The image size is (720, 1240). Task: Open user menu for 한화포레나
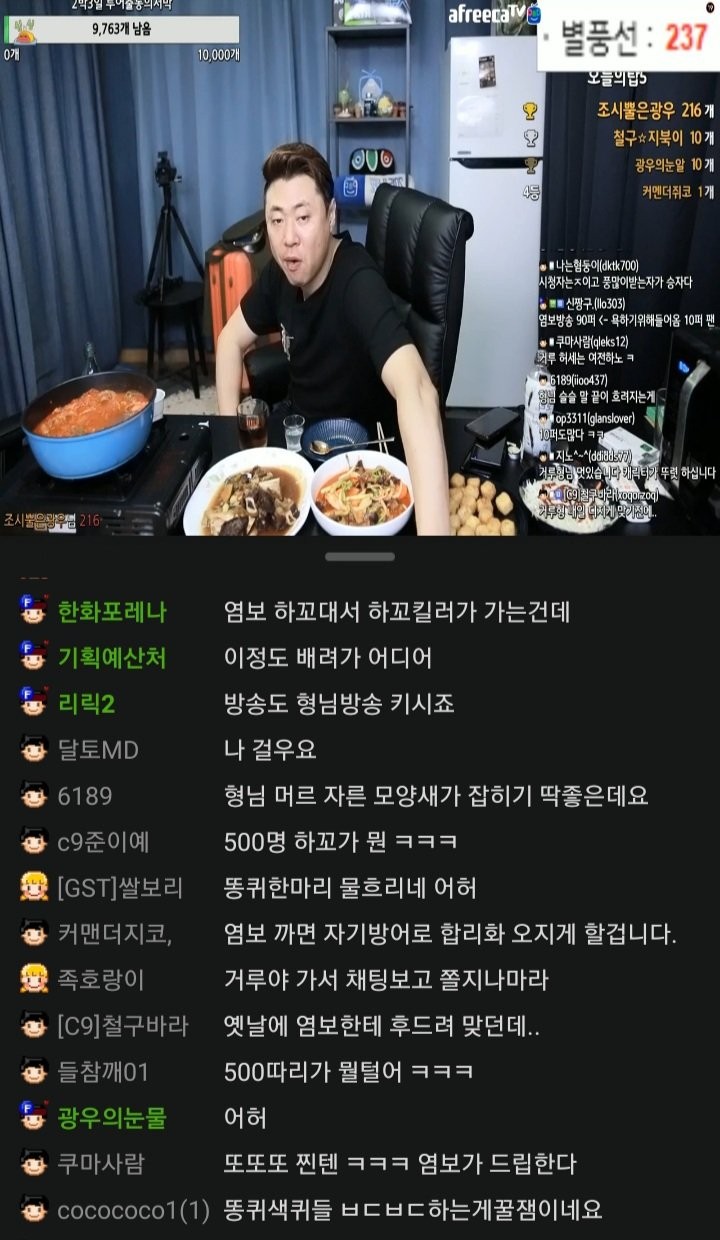tap(111, 611)
